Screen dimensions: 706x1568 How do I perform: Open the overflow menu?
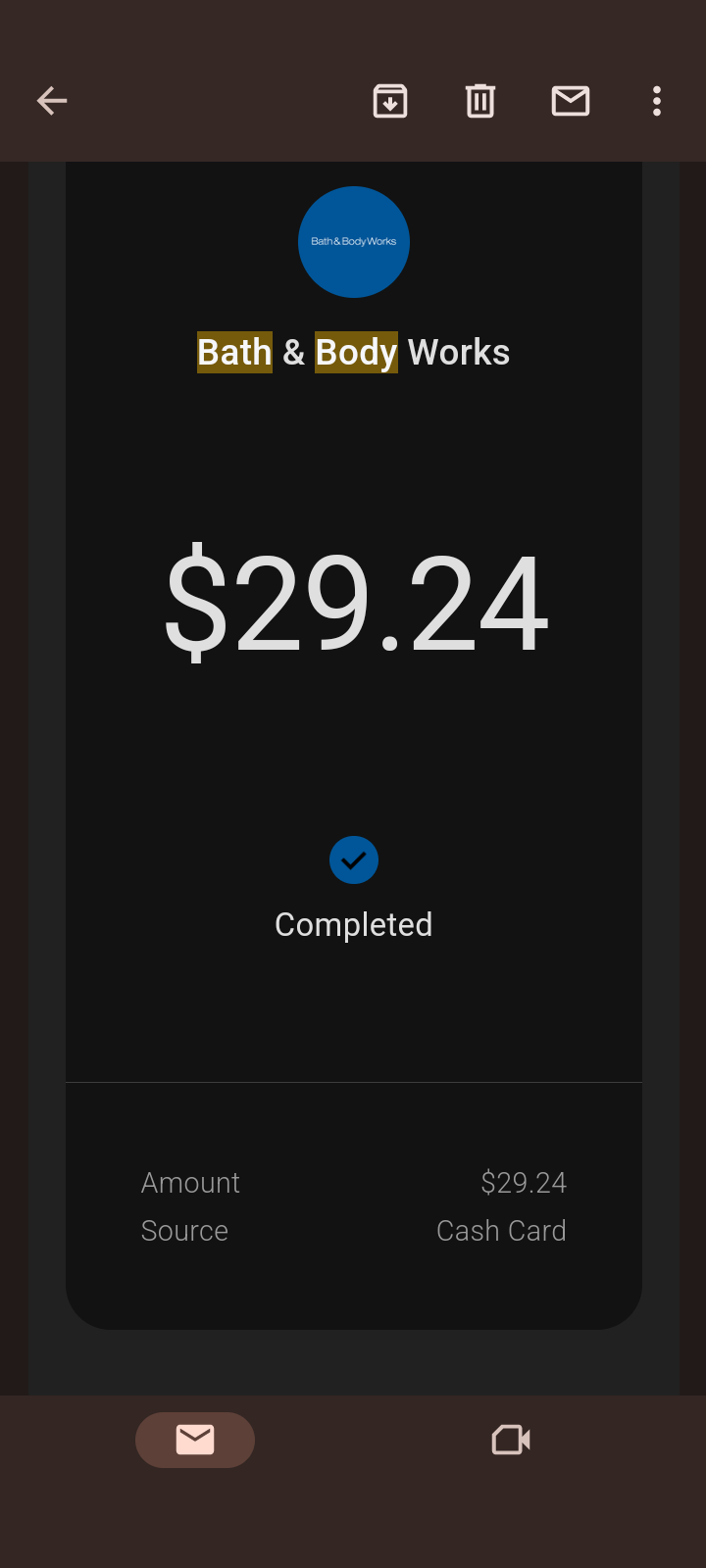[x=657, y=101]
